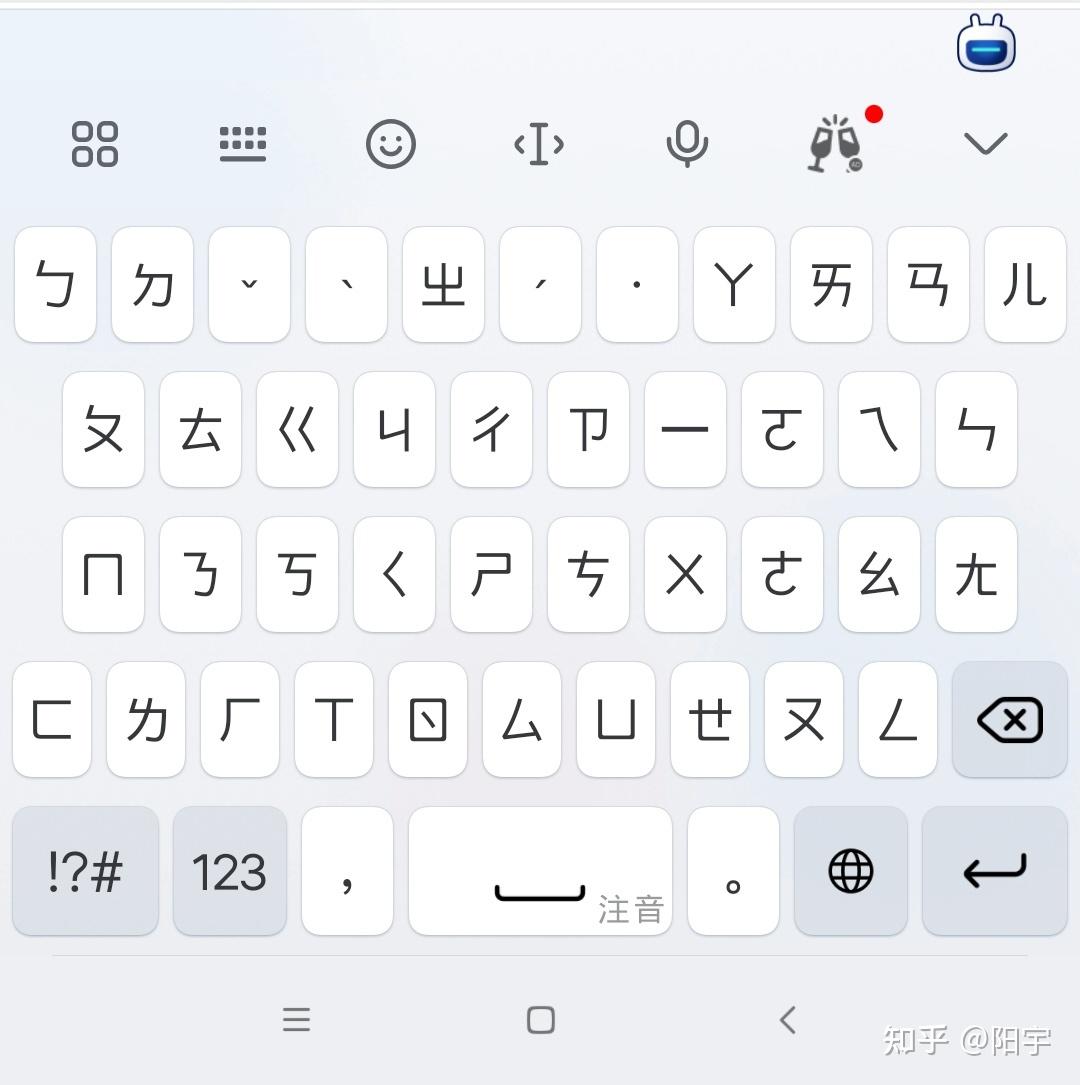This screenshot has width=1080, height=1085.
Task: Start voice input with the microphone
Action: point(687,144)
